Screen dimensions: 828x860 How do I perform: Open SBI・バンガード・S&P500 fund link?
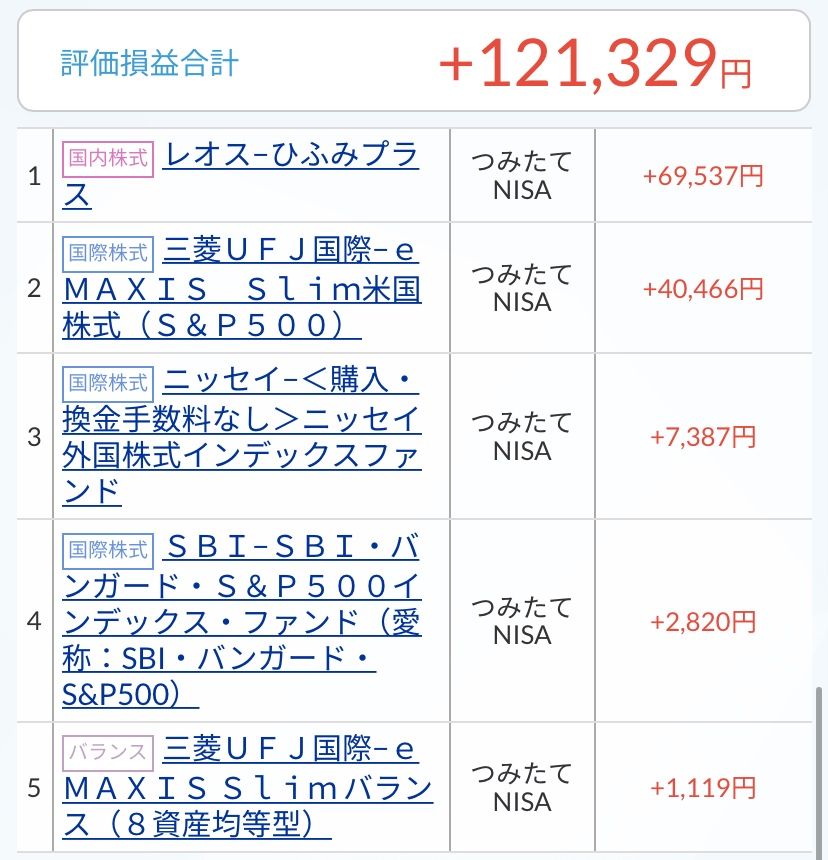click(x=241, y=621)
